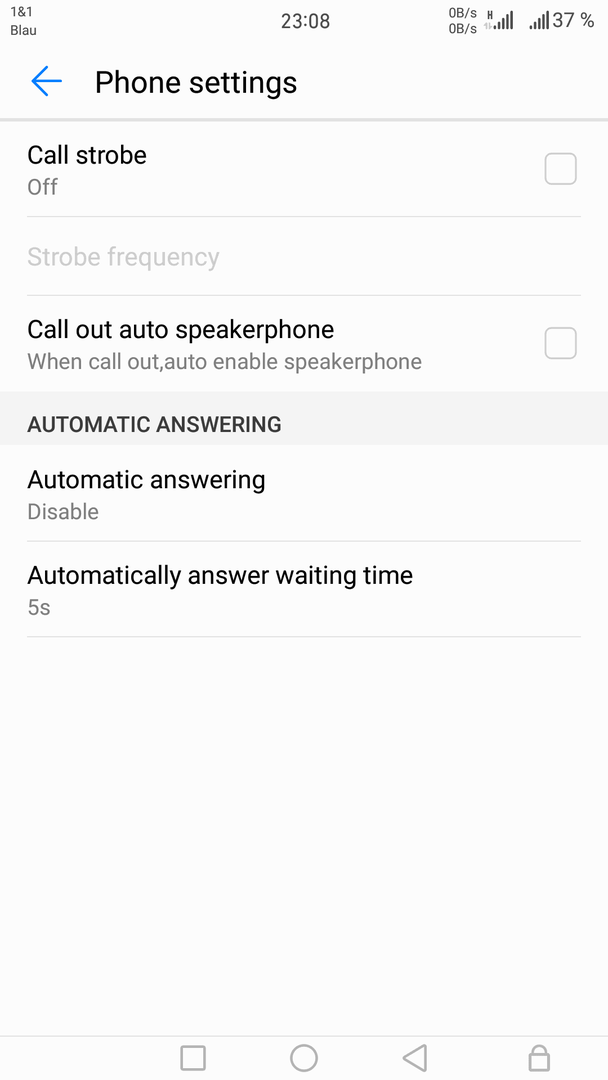Tap the system back triangle
This screenshot has height=1080, width=608.
coord(415,1057)
